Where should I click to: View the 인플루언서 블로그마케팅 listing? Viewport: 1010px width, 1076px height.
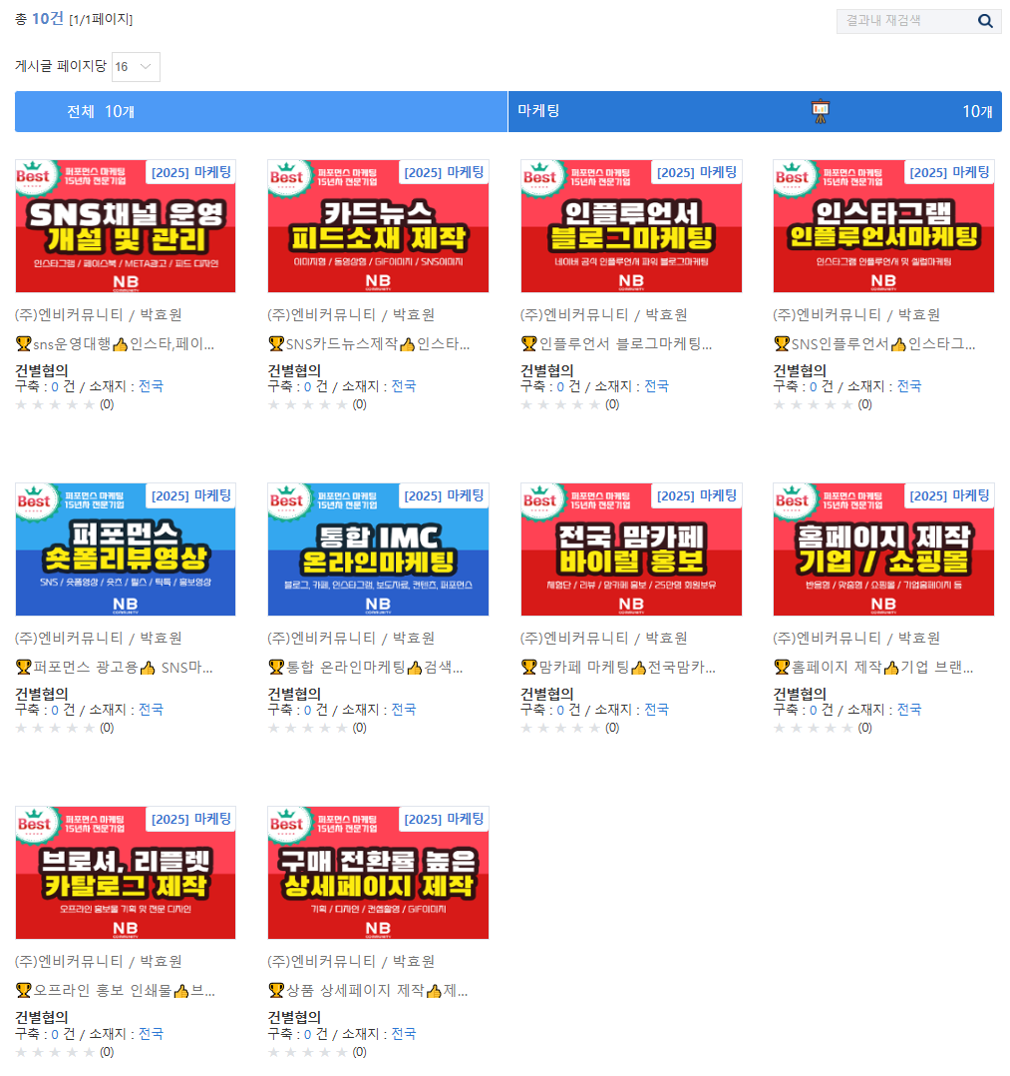click(631, 225)
